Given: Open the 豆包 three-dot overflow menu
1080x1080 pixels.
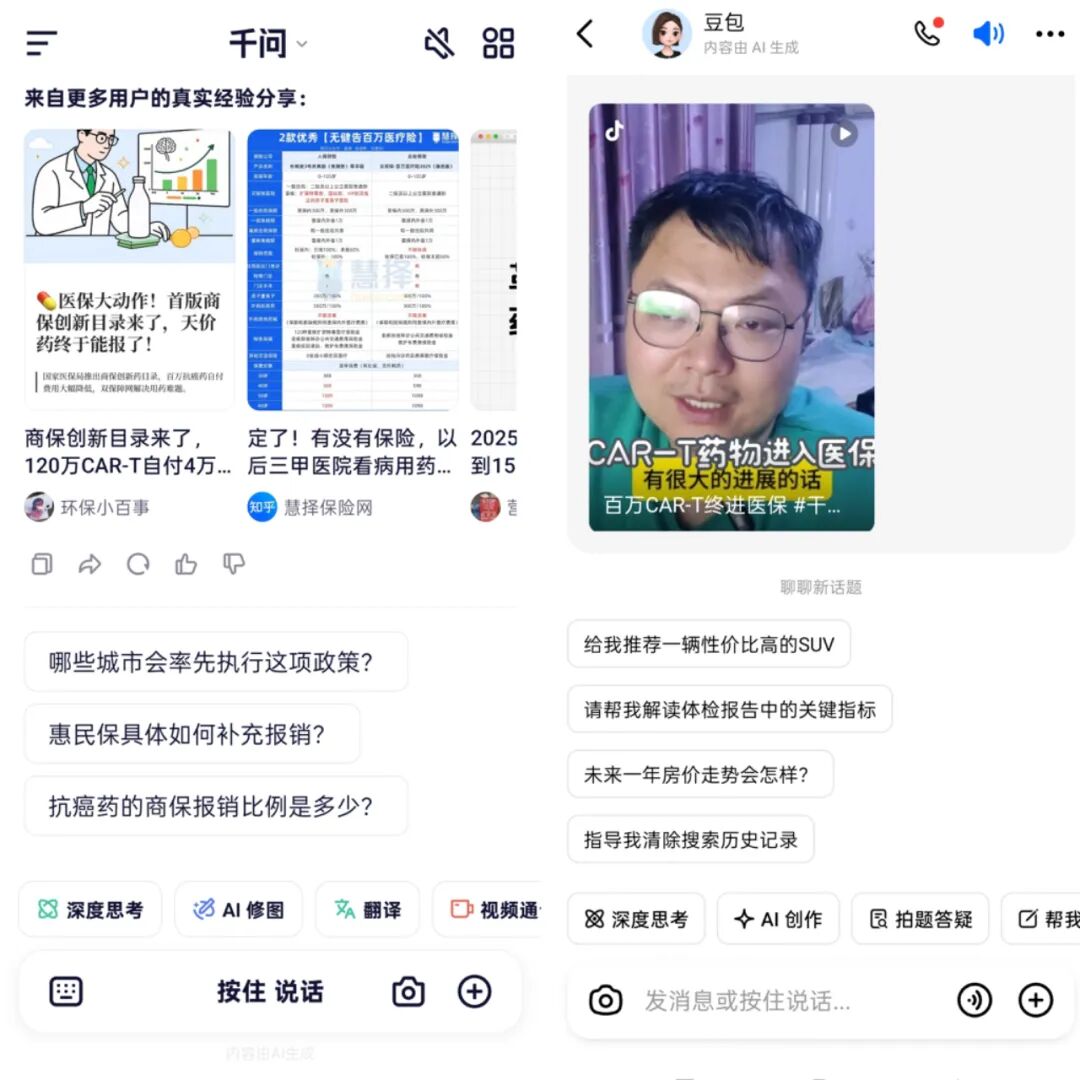Looking at the screenshot, I should (x=1049, y=34).
